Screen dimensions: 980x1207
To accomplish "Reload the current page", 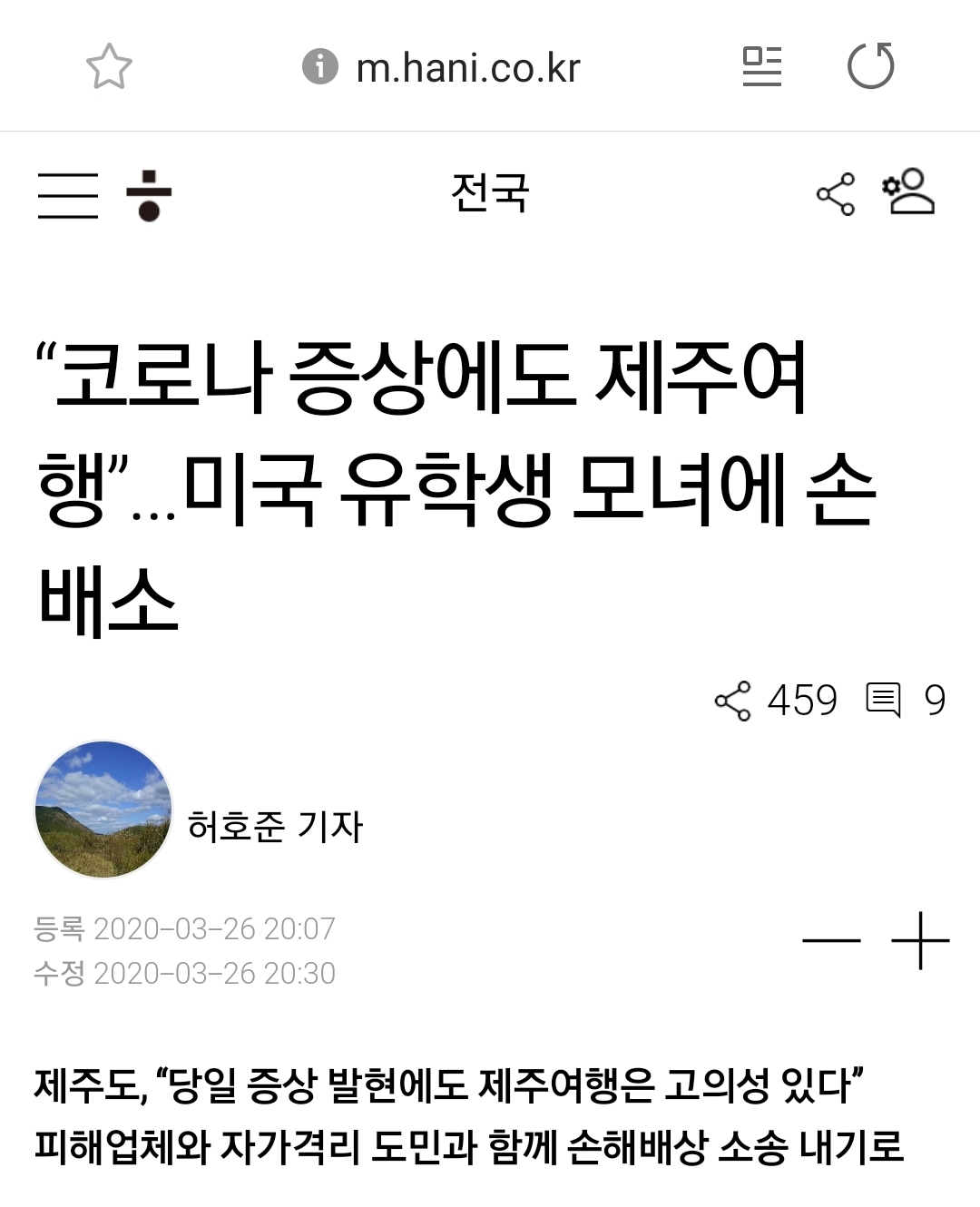I will 870,66.
